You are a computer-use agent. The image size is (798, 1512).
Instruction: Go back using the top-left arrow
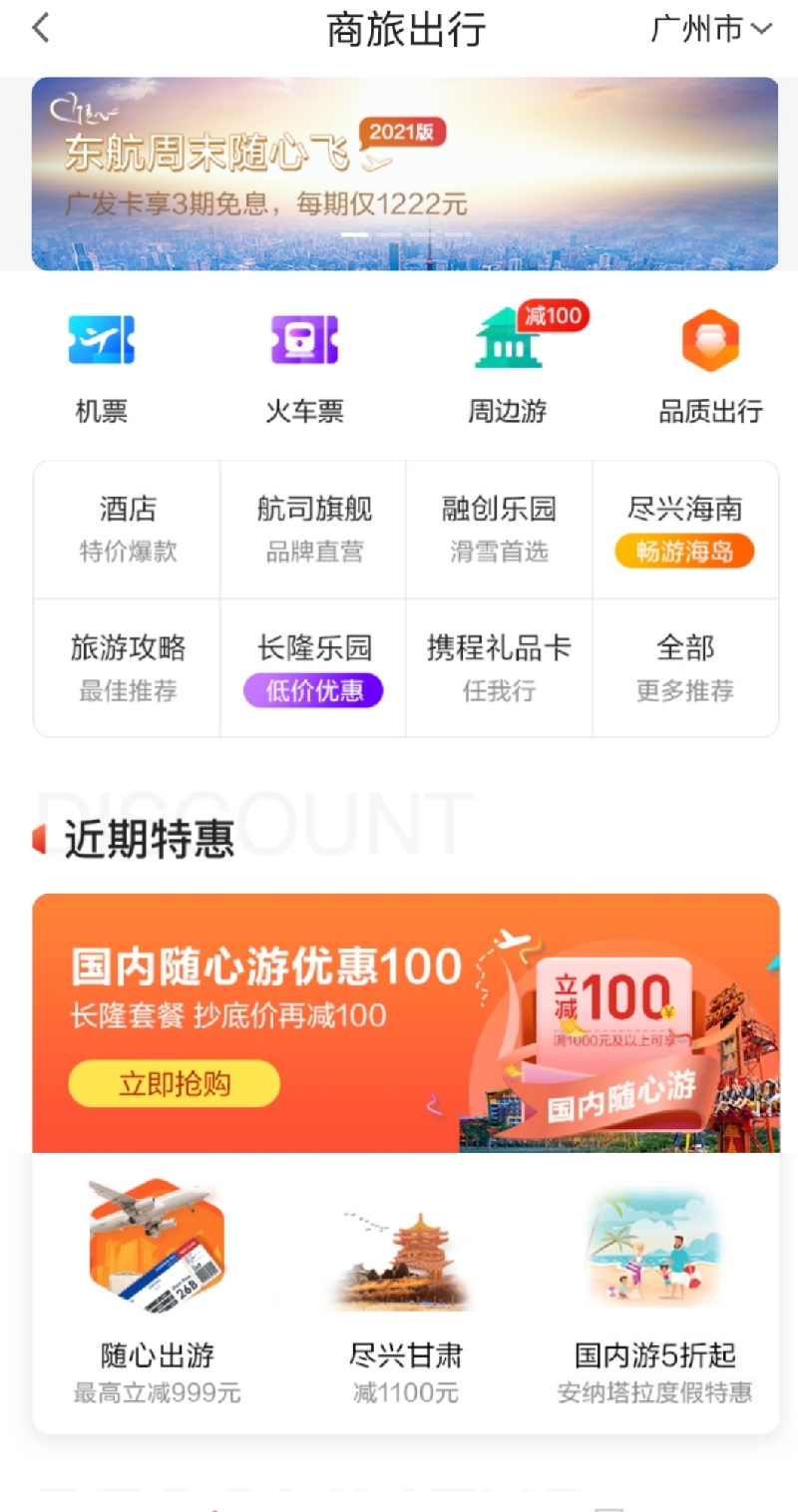(40, 29)
